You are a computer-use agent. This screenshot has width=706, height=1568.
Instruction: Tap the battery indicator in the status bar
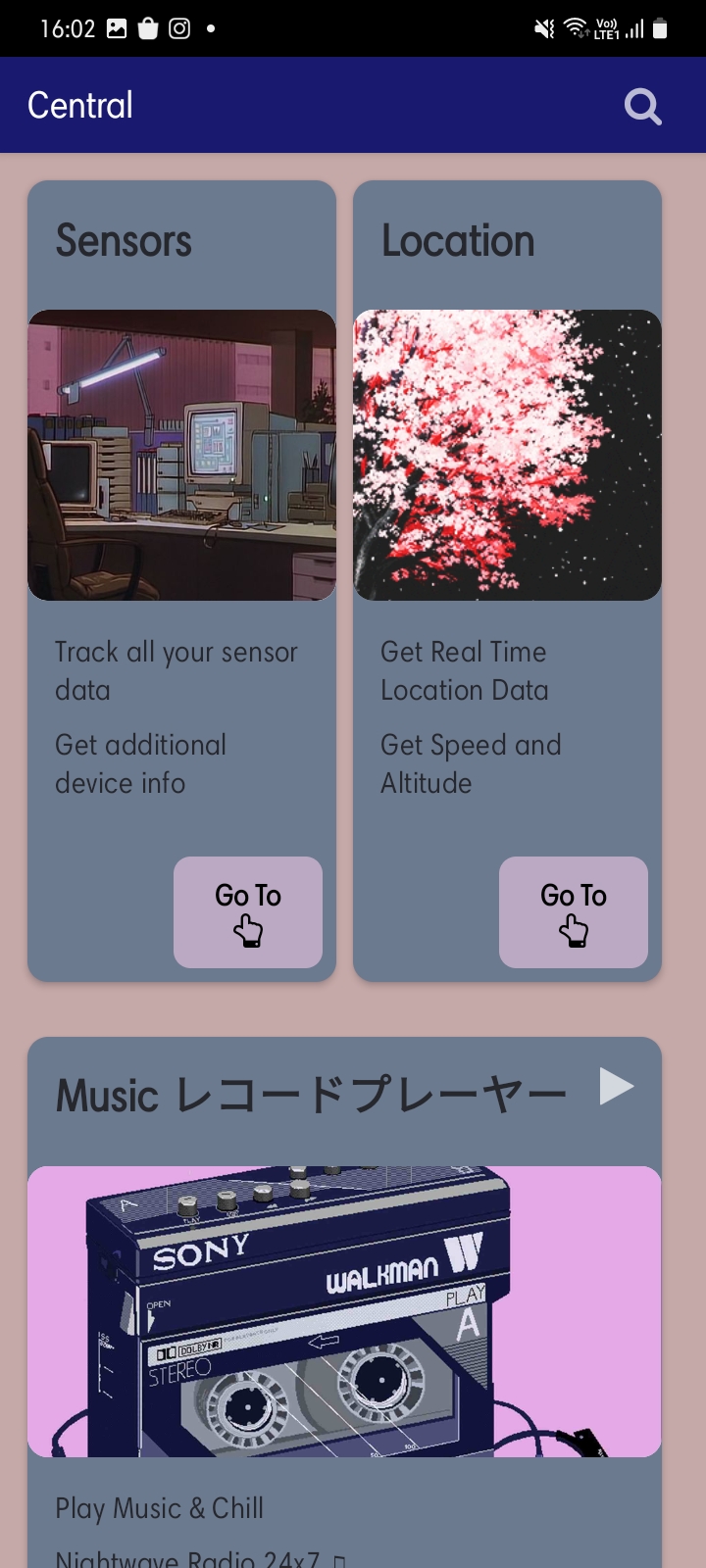[x=659, y=28]
